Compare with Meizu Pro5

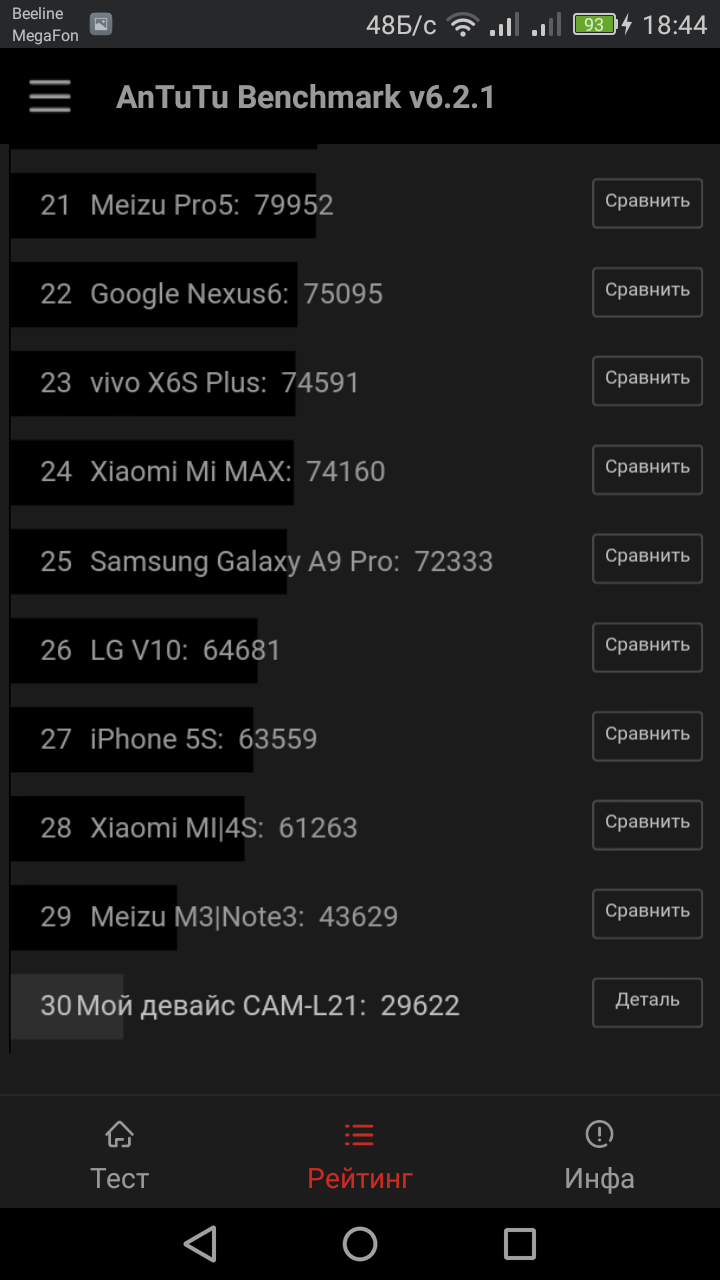coord(647,203)
